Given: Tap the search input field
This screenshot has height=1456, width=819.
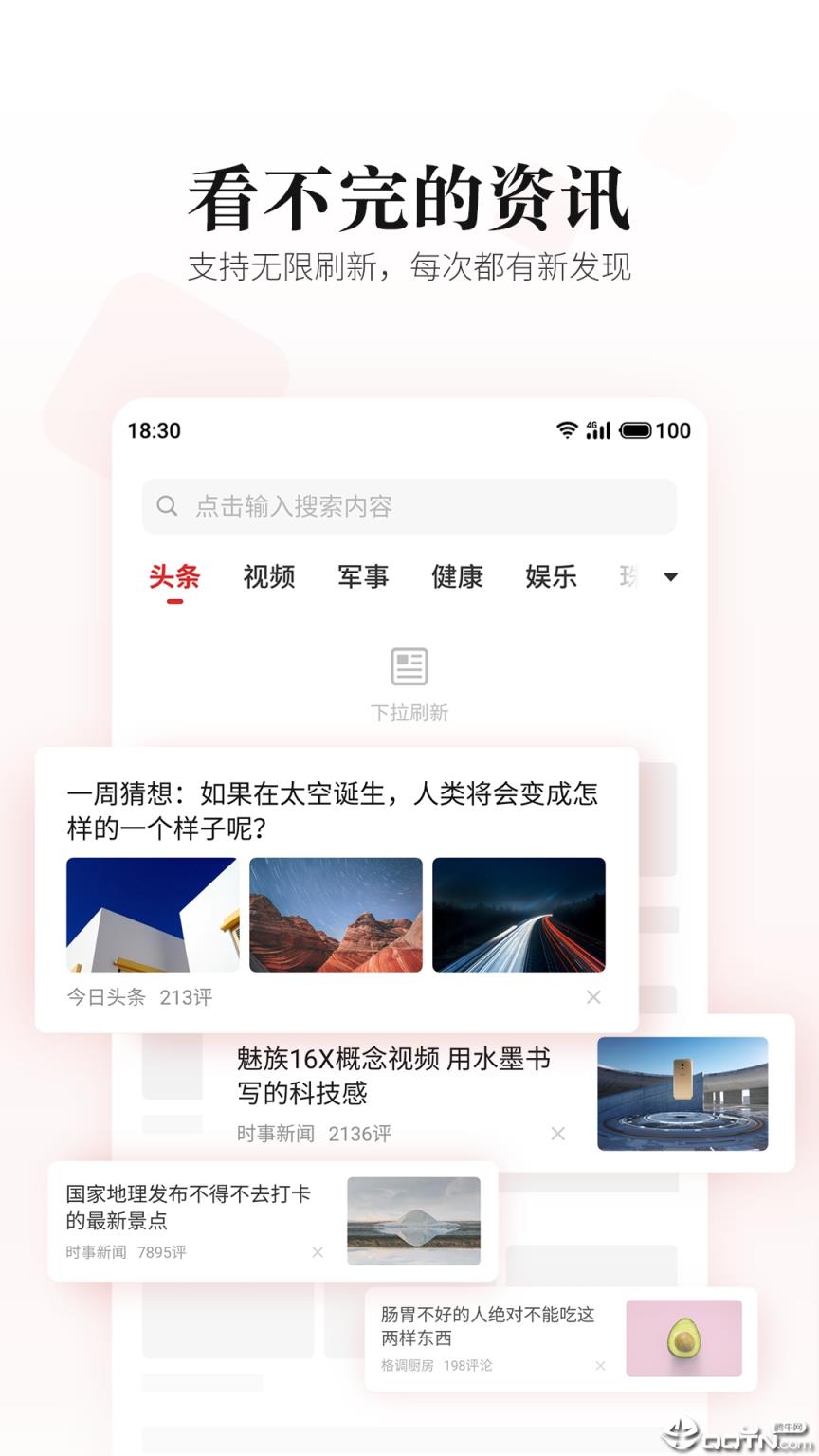Looking at the screenshot, I should (409, 506).
